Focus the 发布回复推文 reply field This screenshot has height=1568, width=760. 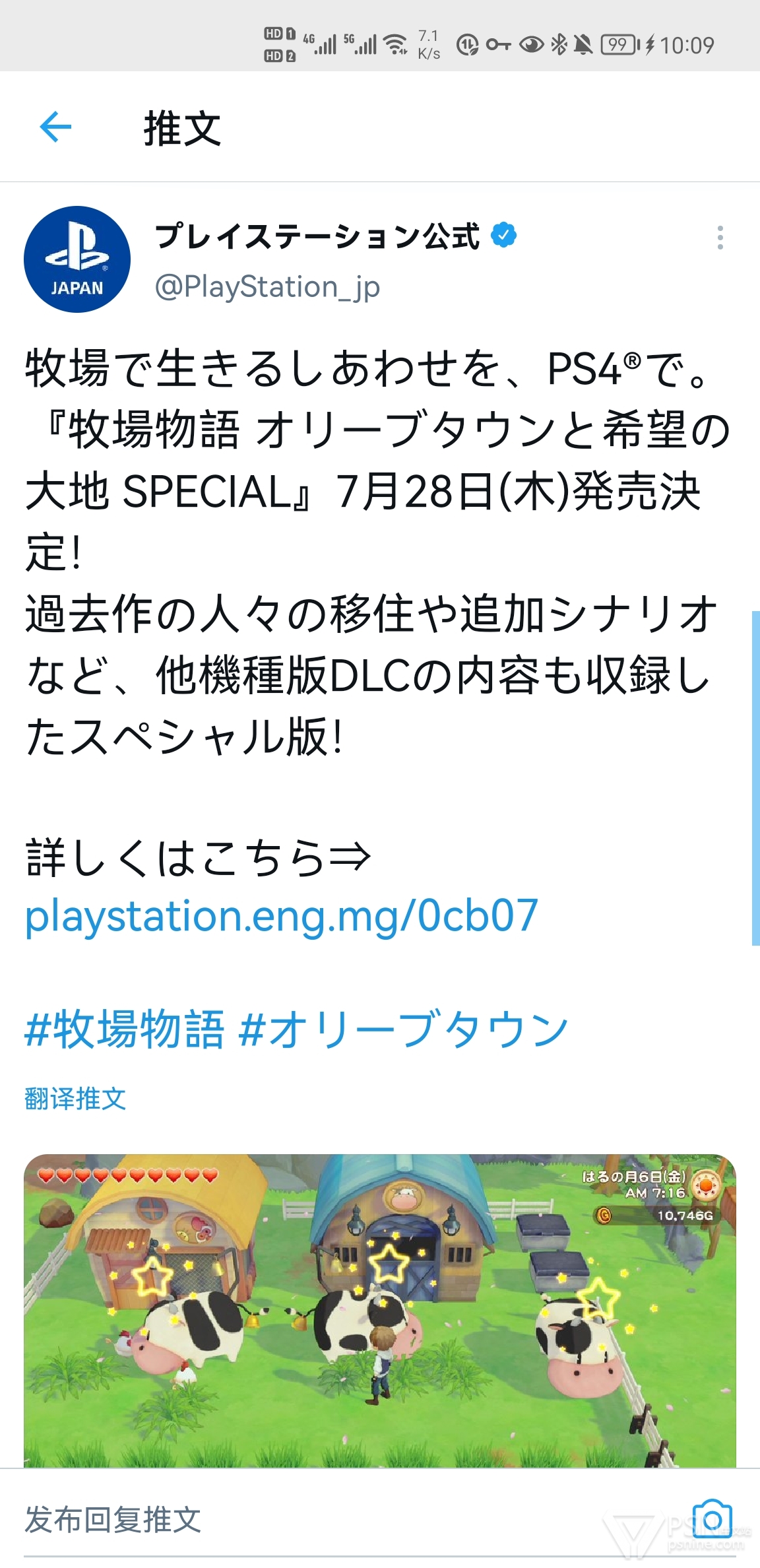coord(264,1519)
